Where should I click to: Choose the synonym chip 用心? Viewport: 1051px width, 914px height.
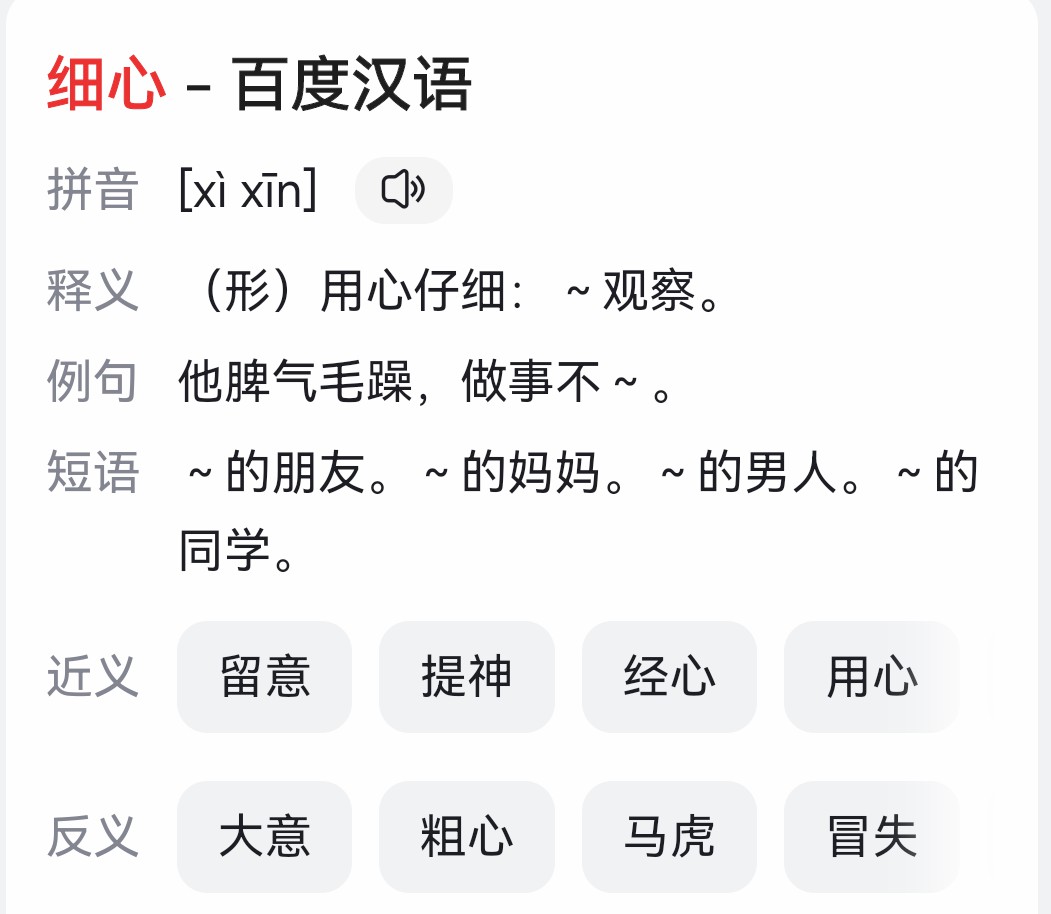[x=871, y=677]
